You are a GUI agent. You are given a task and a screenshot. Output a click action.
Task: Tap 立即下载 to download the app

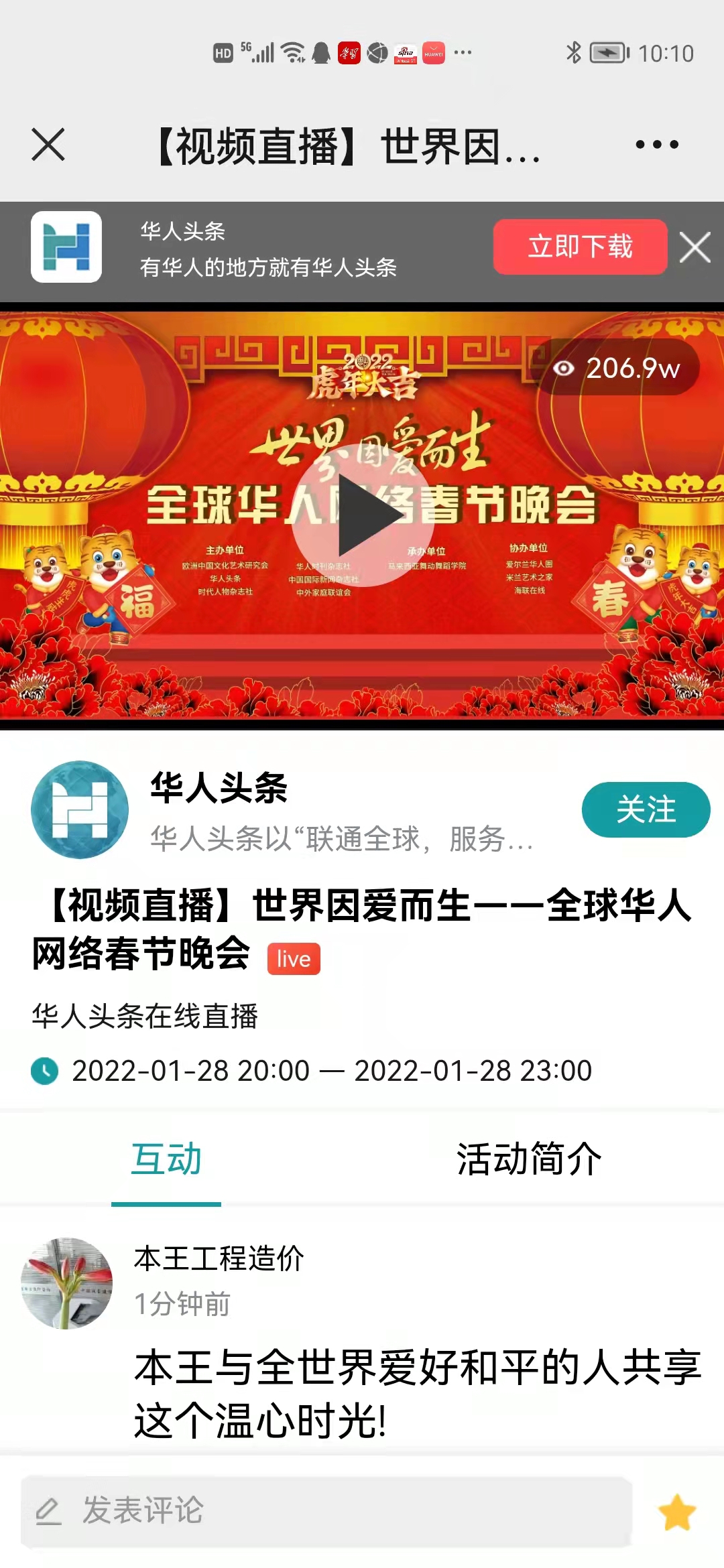click(580, 247)
